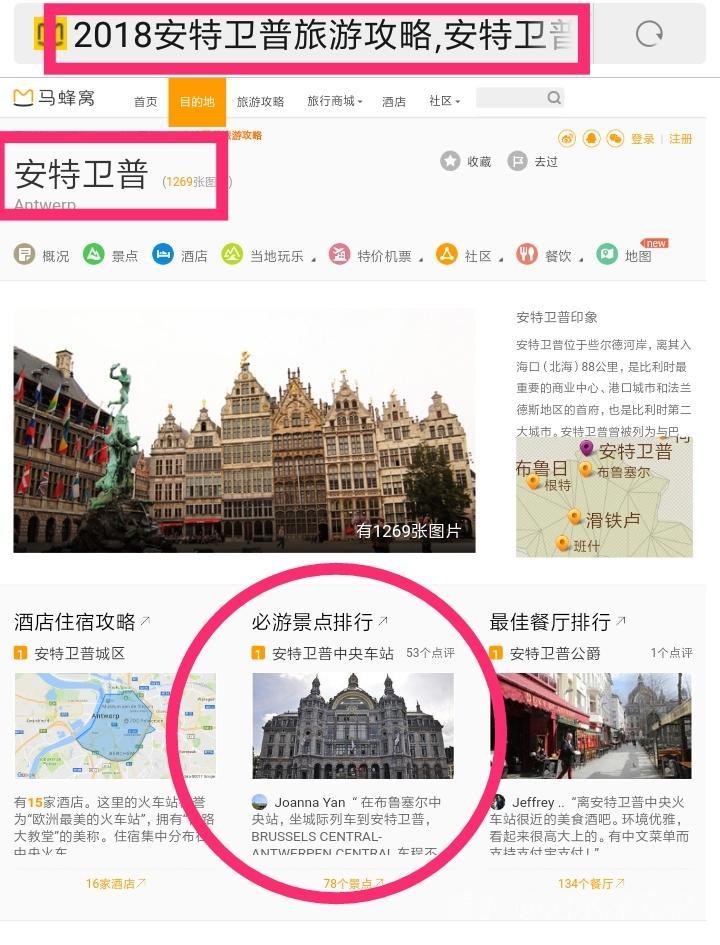Open the 酒店 nav item
This screenshot has height=945, width=720.
point(394,101)
